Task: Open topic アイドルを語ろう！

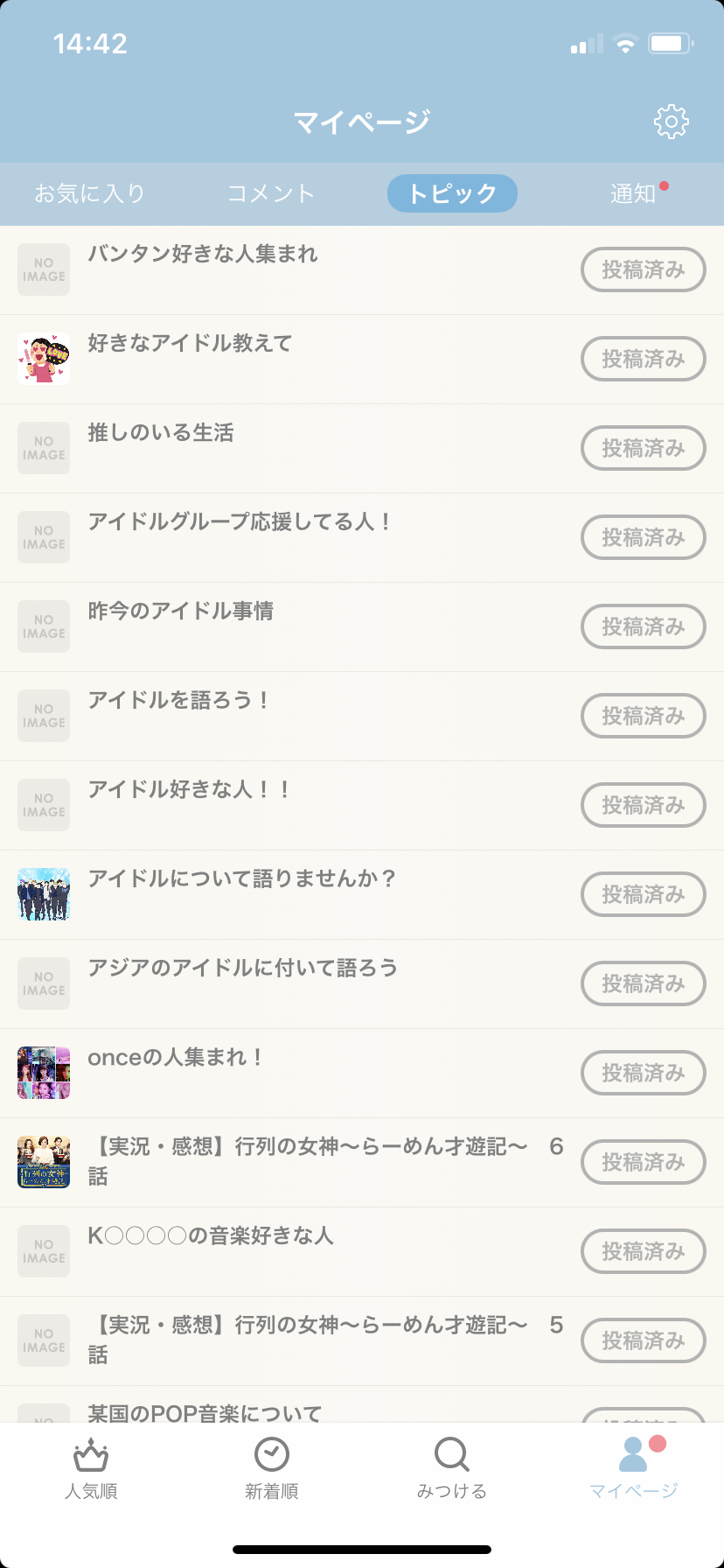Action: [x=362, y=717]
